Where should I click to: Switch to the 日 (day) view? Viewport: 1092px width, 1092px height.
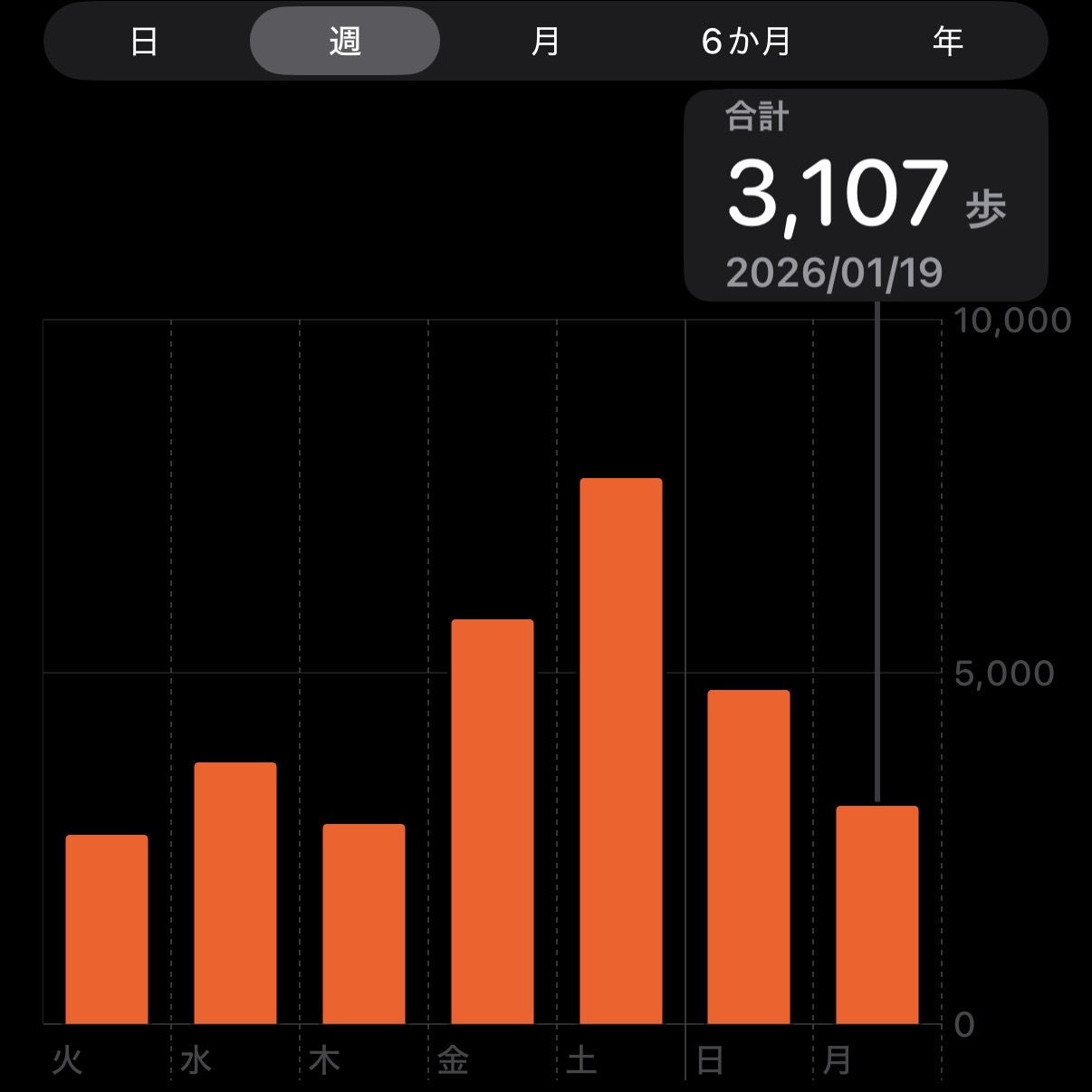[144, 42]
